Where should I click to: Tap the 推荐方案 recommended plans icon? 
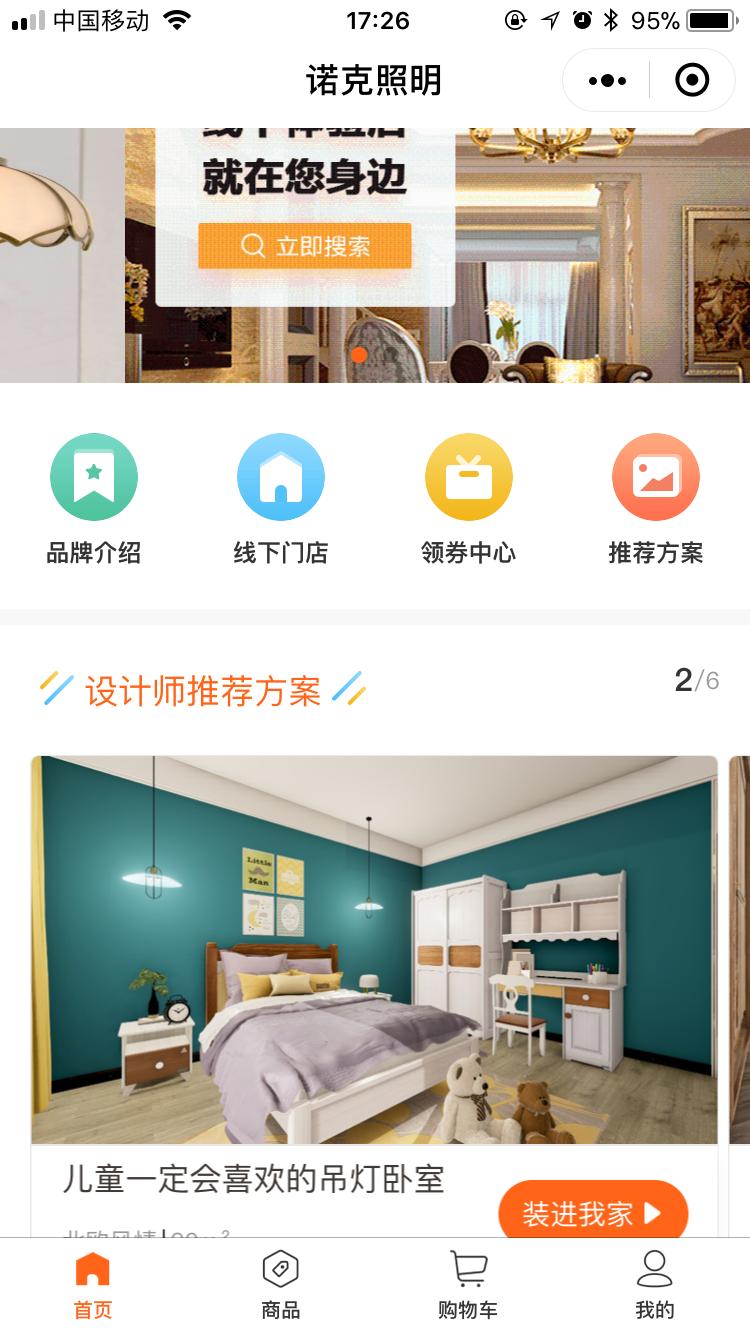(x=656, y=477)
